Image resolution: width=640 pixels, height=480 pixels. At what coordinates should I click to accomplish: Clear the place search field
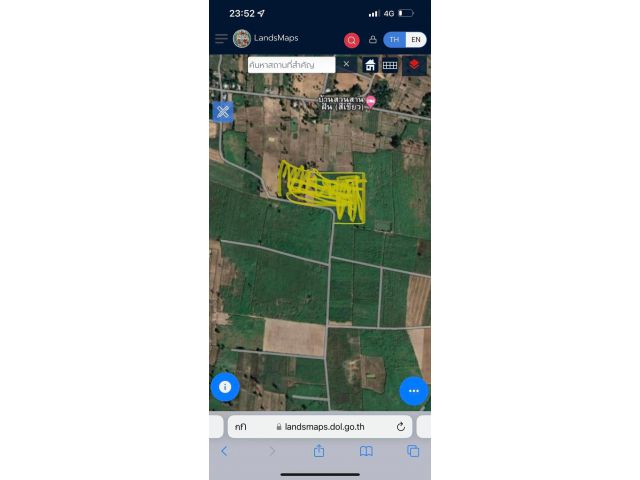tap(346, 64)
